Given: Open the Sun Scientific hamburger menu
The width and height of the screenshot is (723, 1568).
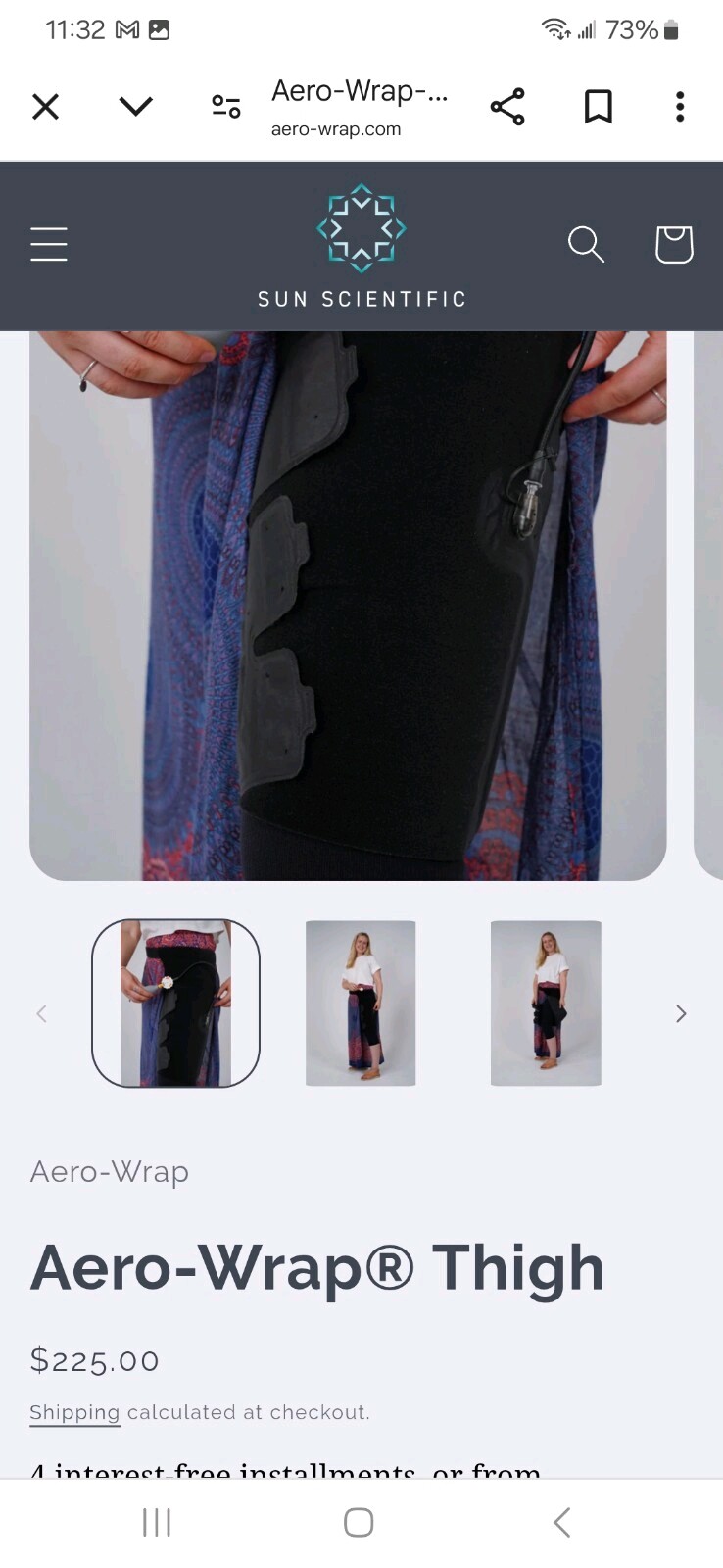Looking at the screenshot, I should (49, 244).
